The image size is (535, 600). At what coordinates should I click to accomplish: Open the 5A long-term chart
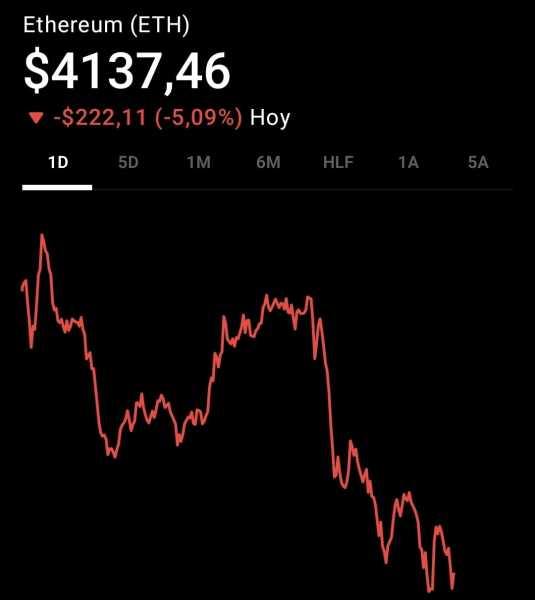coord(478,163)
